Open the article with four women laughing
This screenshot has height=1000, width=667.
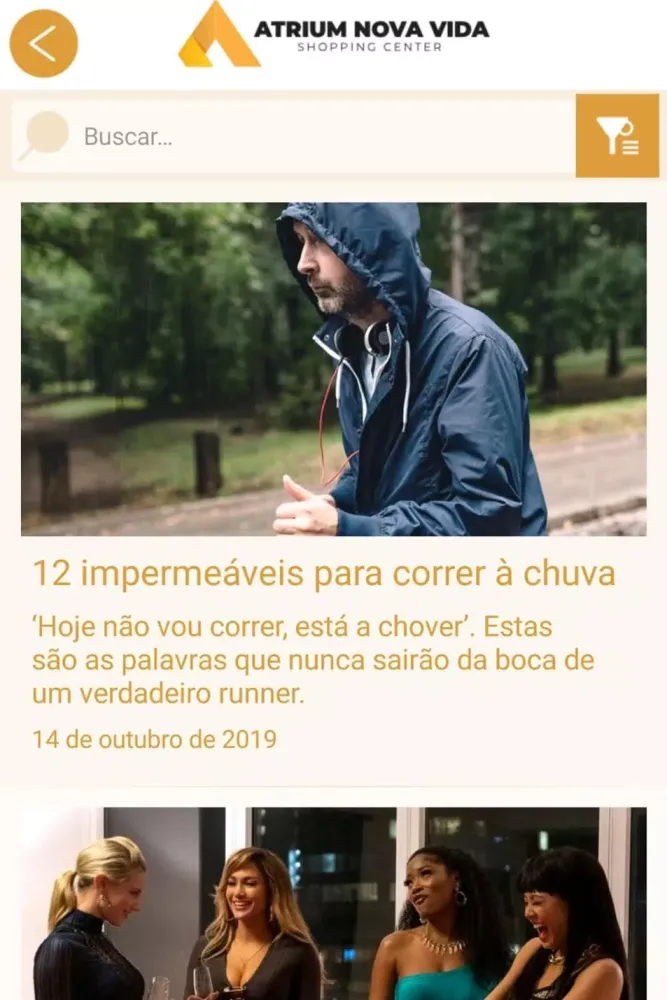tap(333, 903)
